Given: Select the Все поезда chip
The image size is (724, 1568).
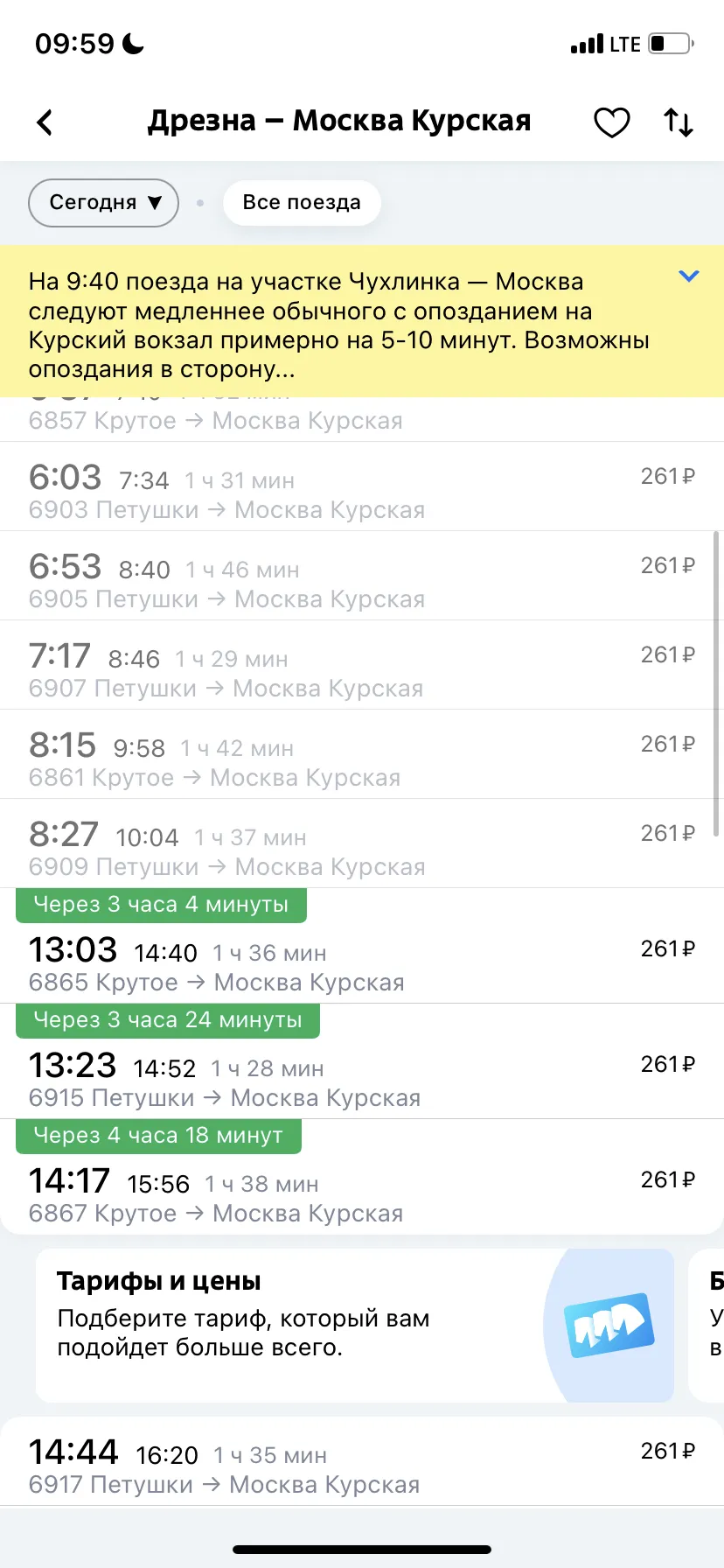Looking at the screenshot, I should 302,203.
